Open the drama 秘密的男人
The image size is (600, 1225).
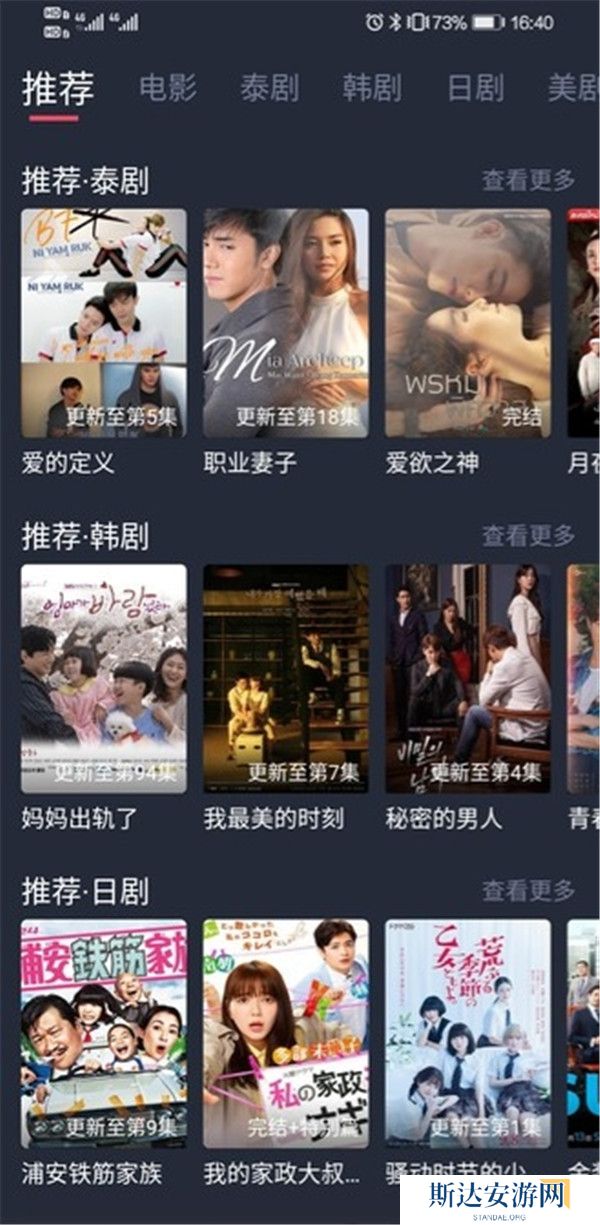tap(468, 678)
